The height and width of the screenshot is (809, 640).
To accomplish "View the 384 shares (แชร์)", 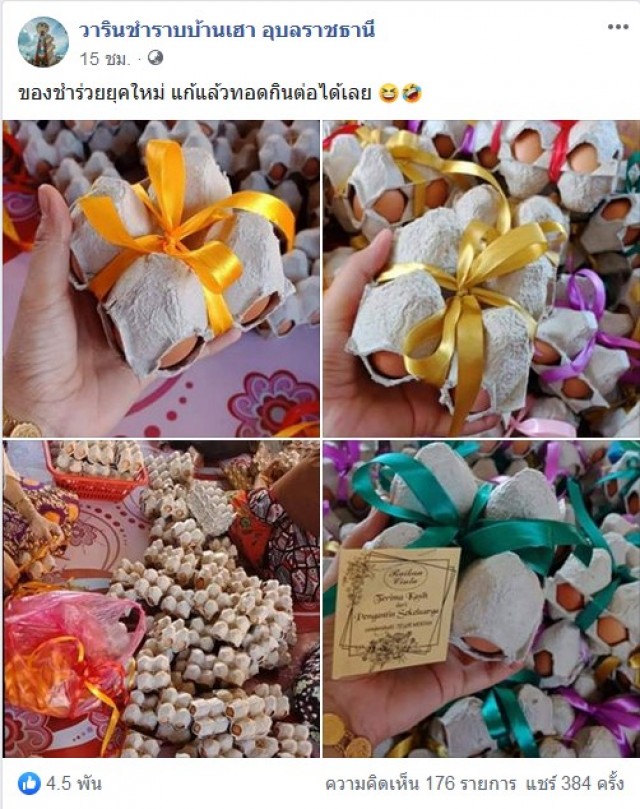I will (x=587, y=783).
